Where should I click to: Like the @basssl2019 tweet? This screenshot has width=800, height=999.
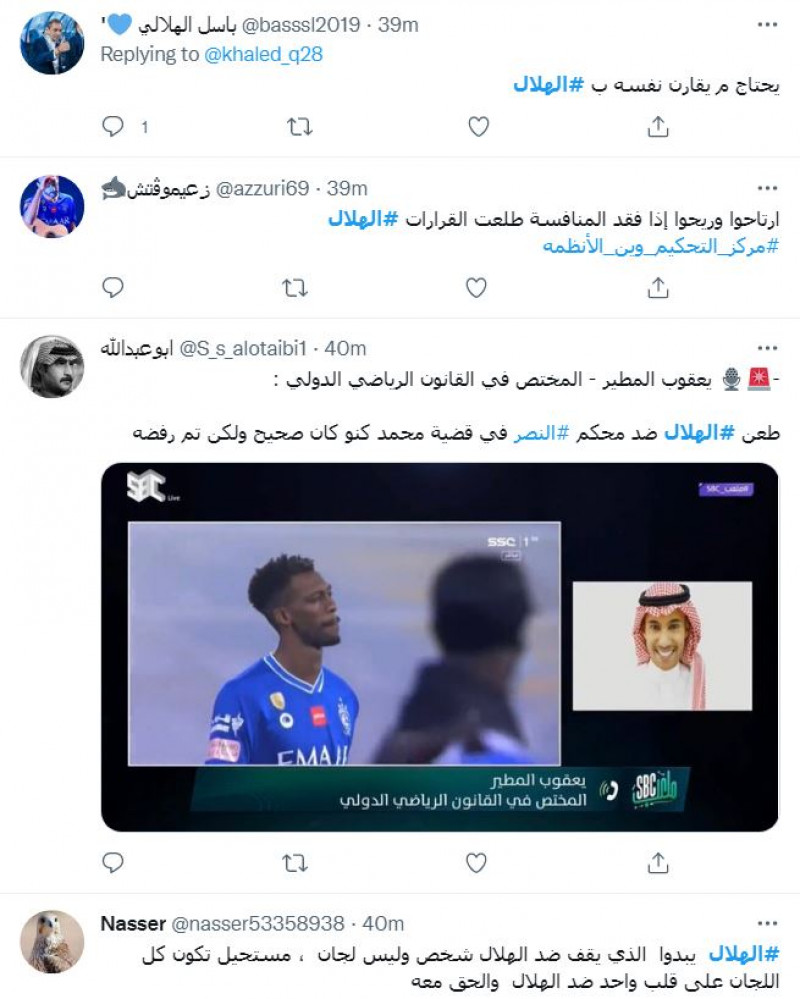tap(478, 127)
